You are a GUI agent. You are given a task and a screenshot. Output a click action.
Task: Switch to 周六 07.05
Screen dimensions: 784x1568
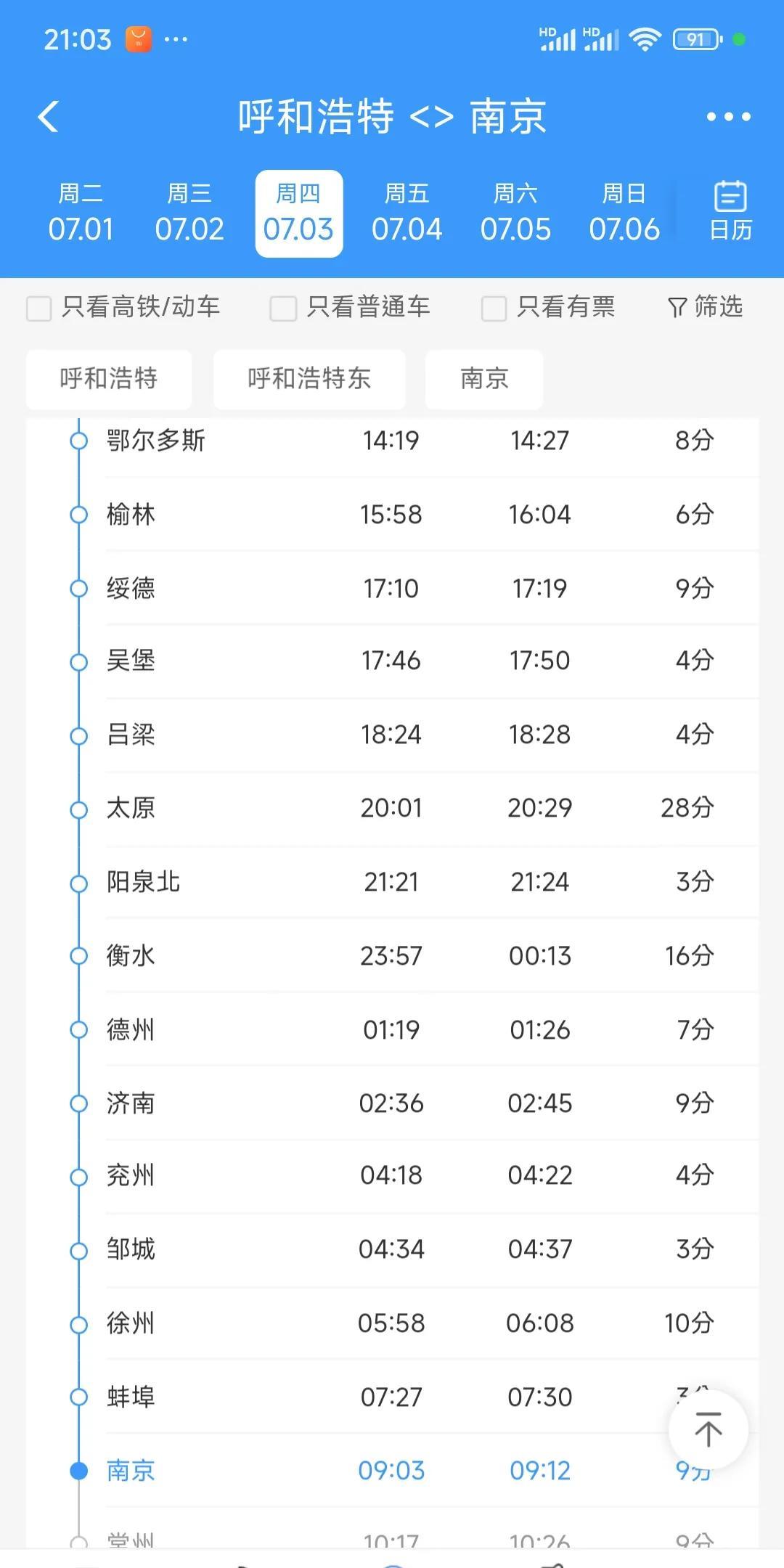(x=515, y=213)
